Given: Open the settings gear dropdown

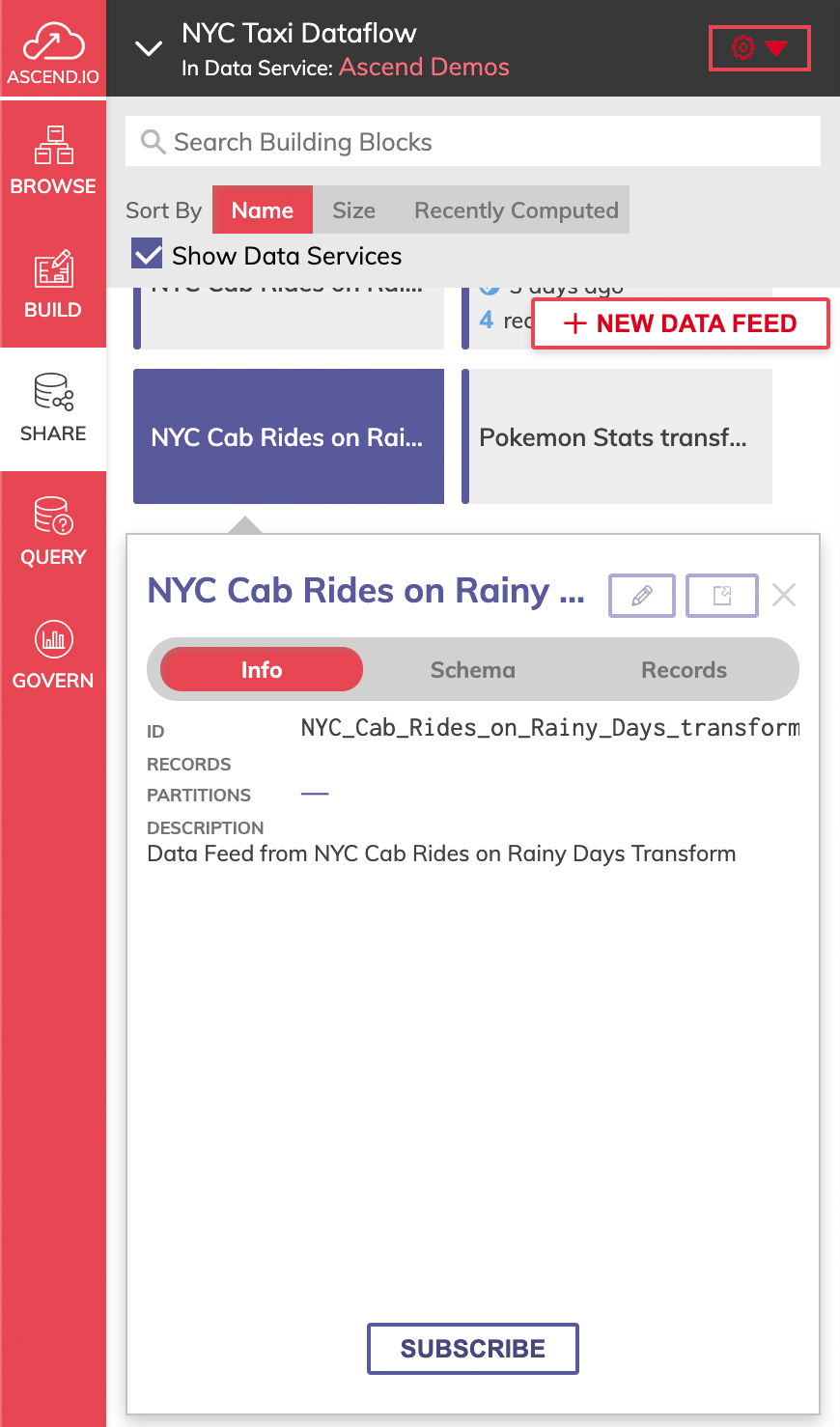Looking at the screenshot, I should (x=759, y=48).
